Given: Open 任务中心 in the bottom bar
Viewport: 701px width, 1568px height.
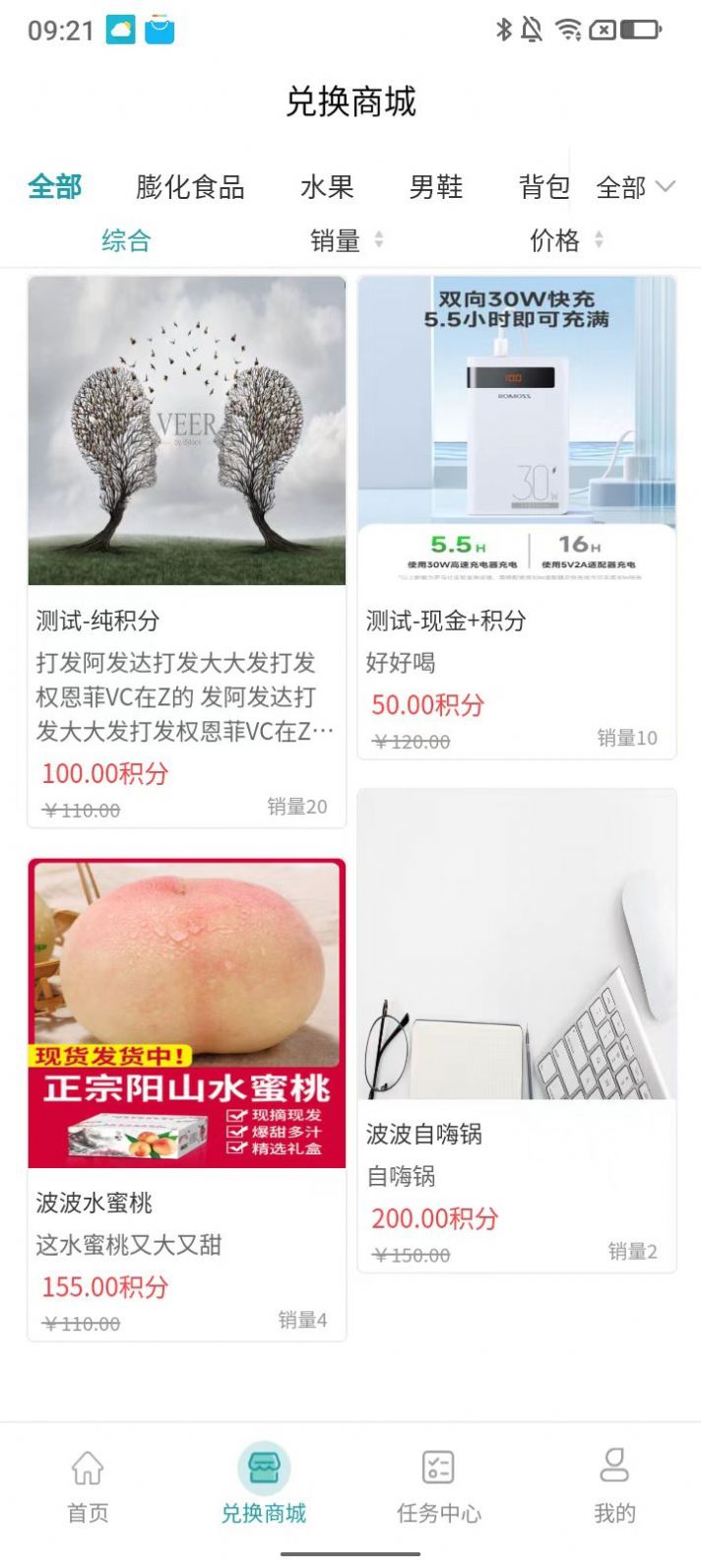Looking at the screenshot, I should click(439, 1485).
